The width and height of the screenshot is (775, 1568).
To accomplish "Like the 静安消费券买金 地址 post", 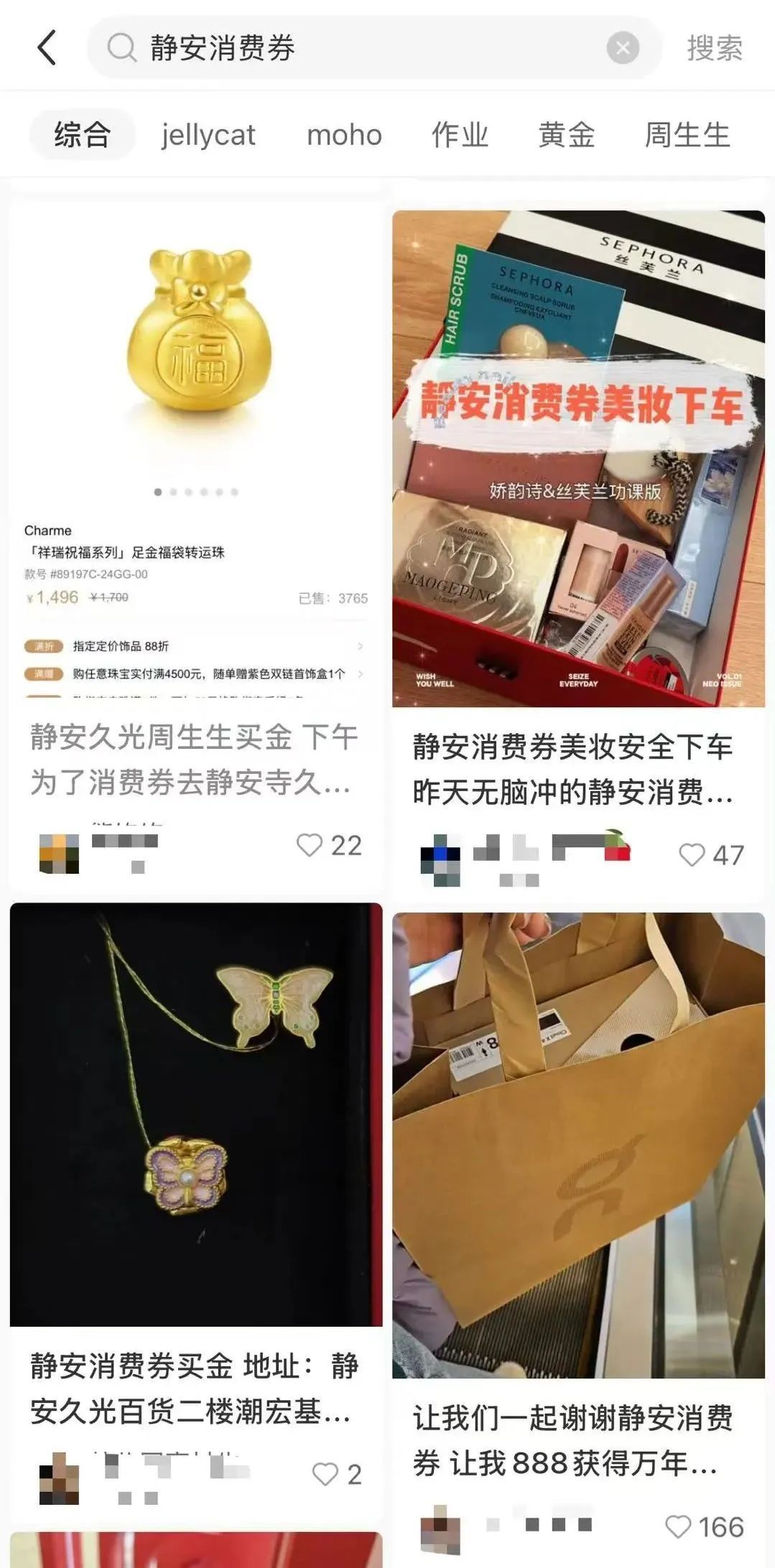I will tap(325, 1474).
